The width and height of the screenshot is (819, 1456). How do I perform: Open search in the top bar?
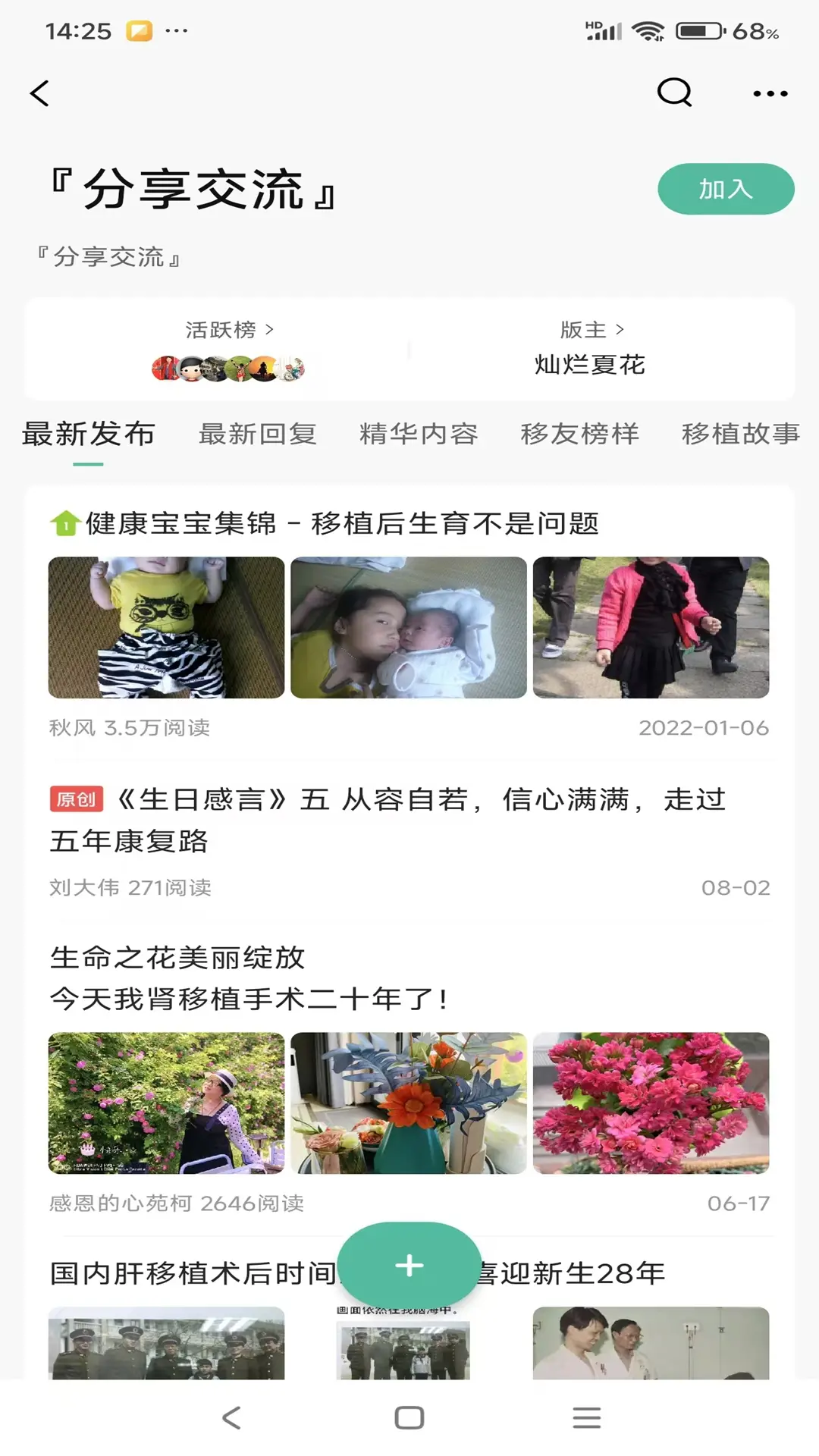tap(674, 93)
